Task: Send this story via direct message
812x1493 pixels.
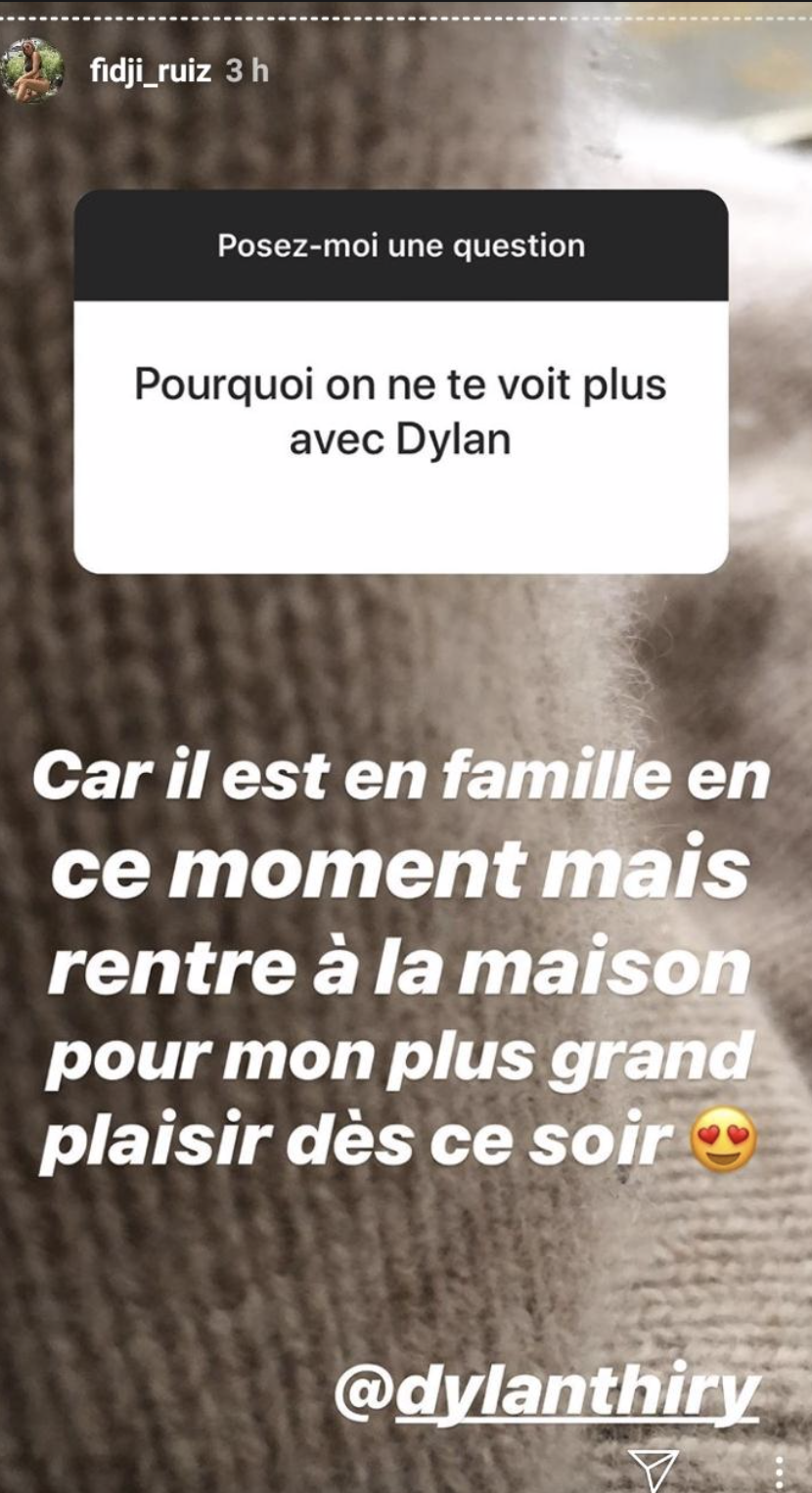Action: click(x=654, y=1470)
